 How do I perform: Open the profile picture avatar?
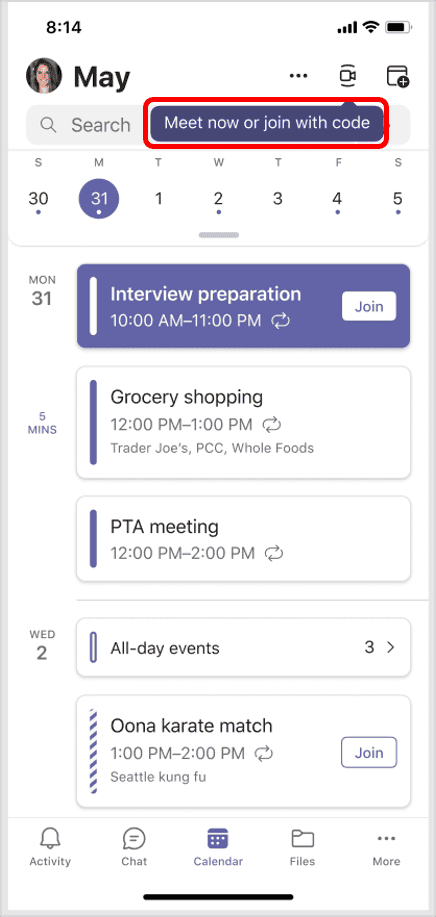coord(44,75)
